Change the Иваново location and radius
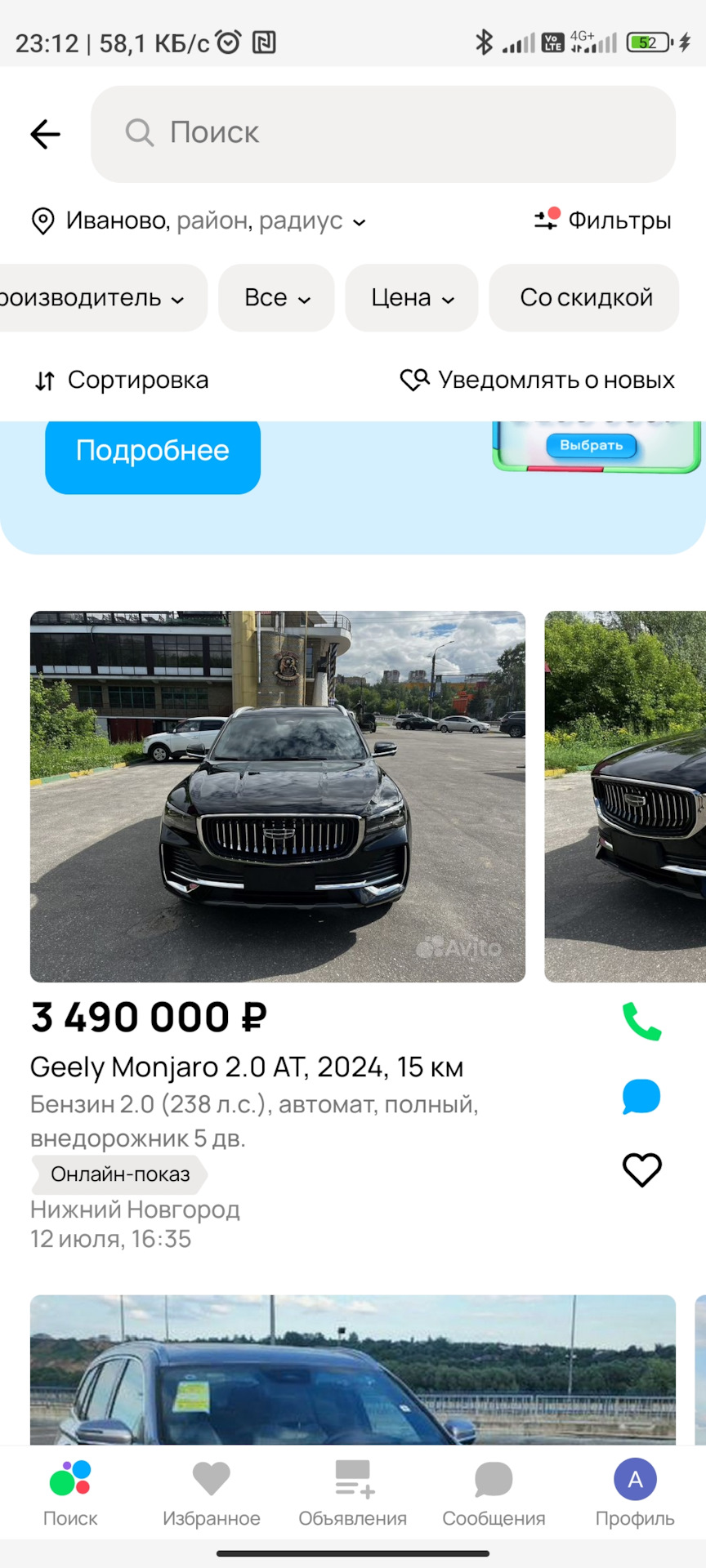 [199, 220]
